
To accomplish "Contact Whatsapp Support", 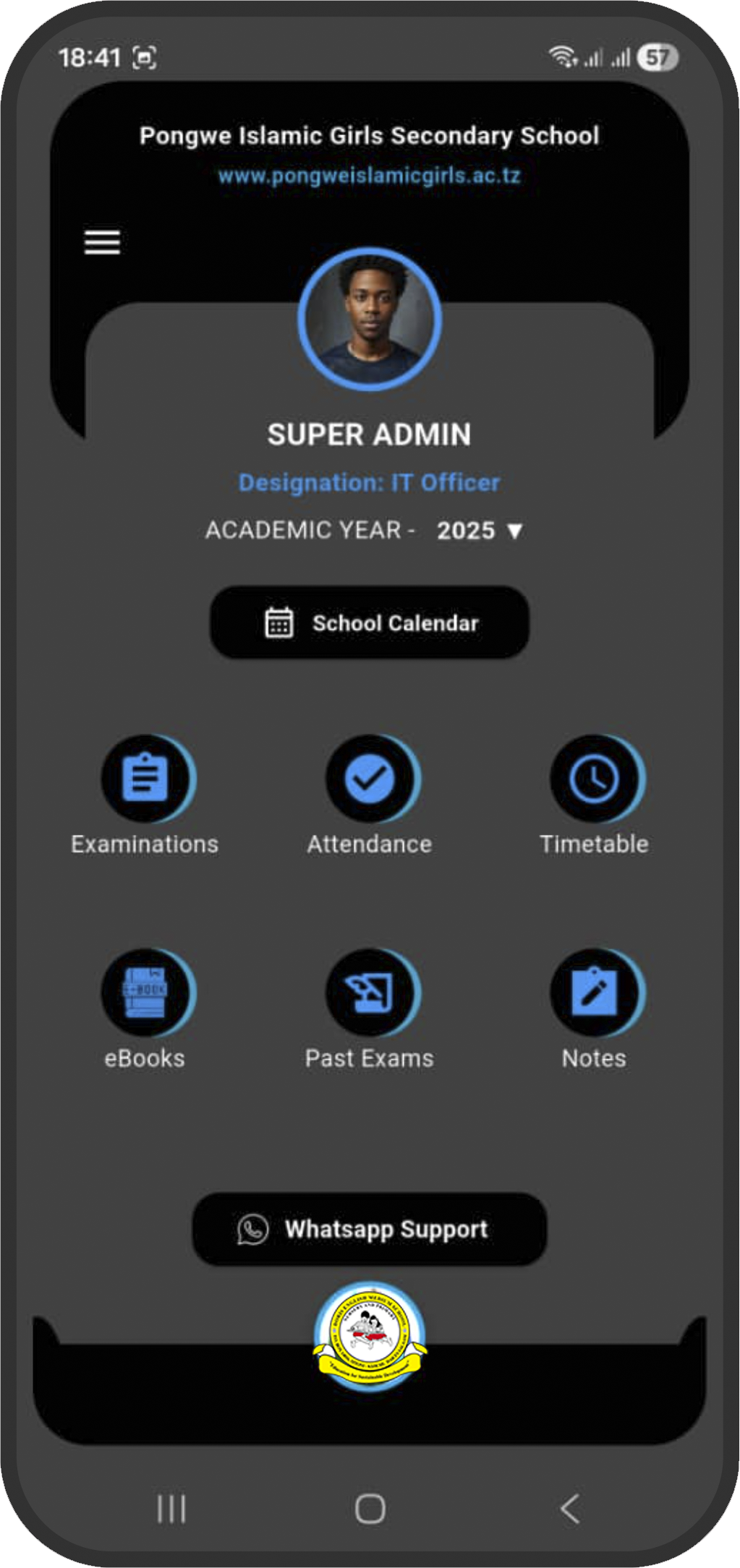I will pyautogui.click(x=369, y=1229).
